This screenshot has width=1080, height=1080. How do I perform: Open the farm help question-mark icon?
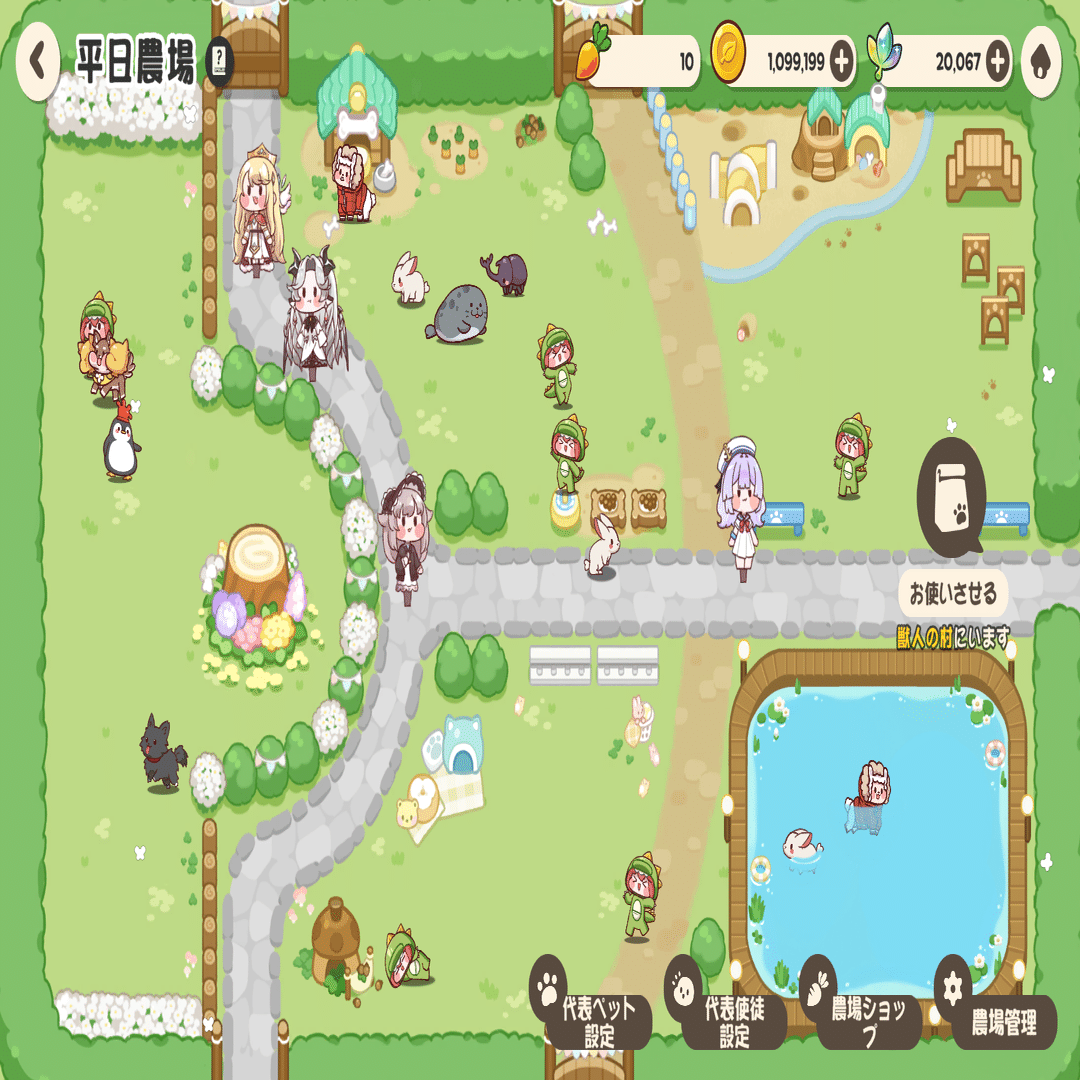pyautogui.click(x=219, y=62)
